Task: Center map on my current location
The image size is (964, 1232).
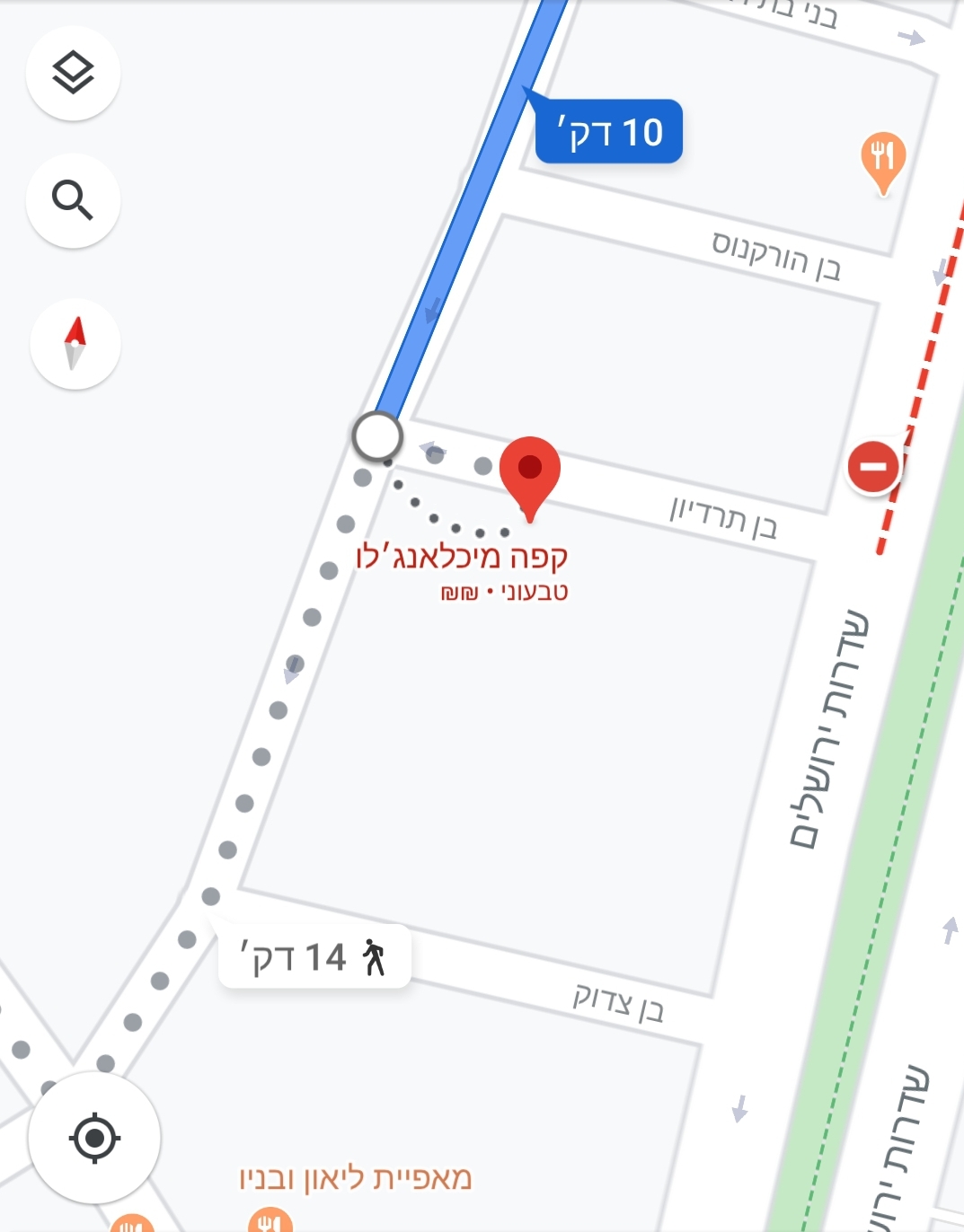Action: [x=94, y=1138]
